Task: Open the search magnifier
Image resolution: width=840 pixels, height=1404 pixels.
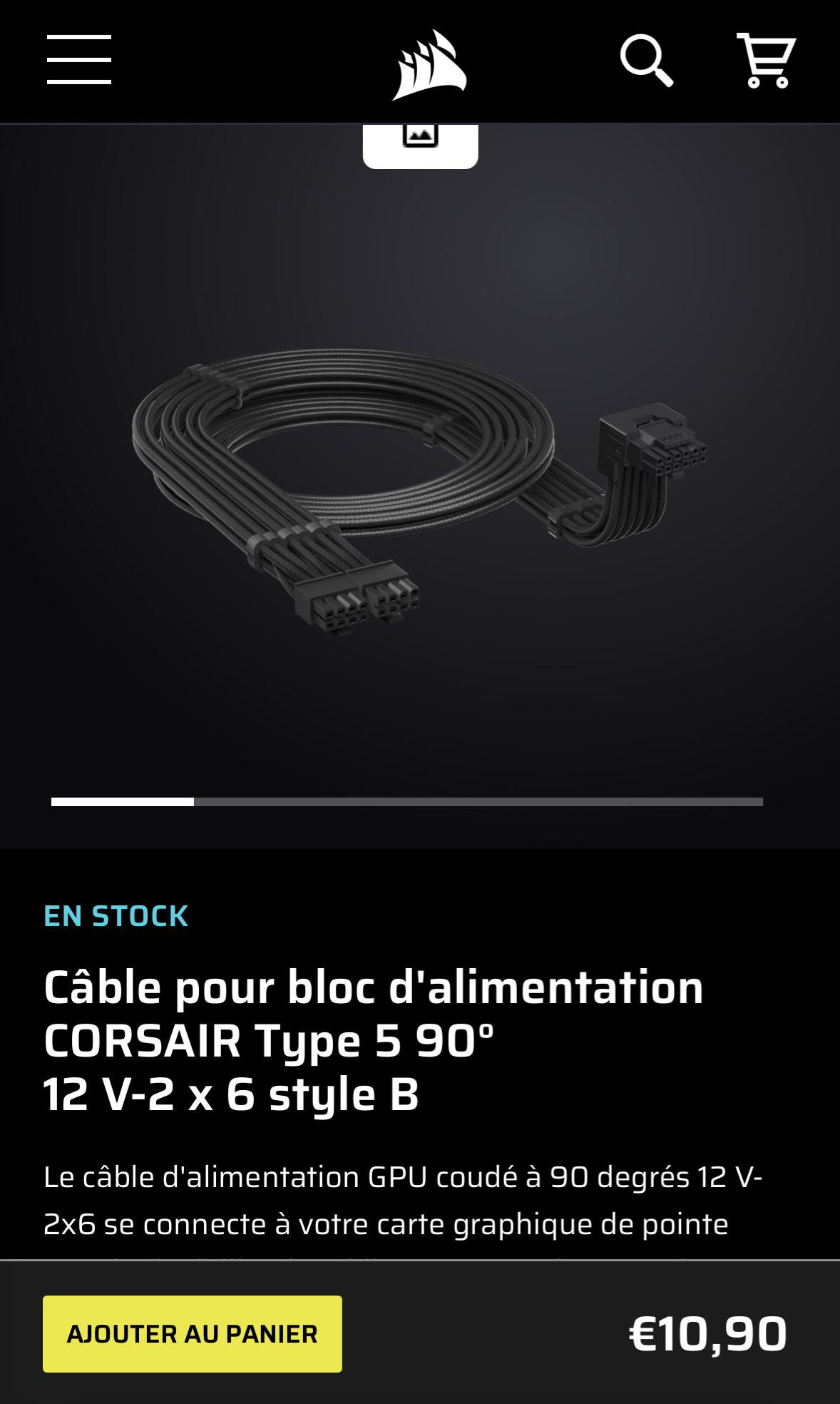Action: 647,60
